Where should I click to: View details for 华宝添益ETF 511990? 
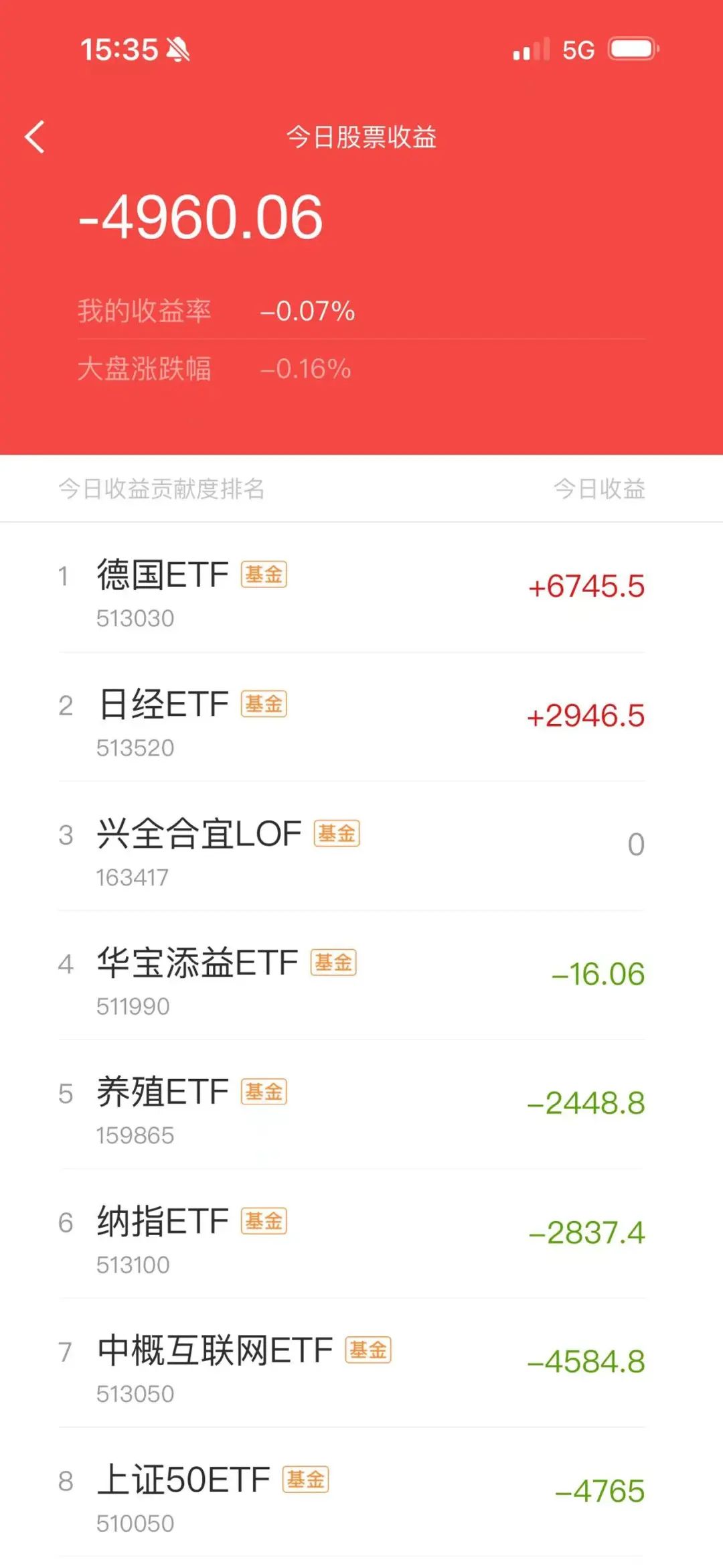[x=361, y=975]
